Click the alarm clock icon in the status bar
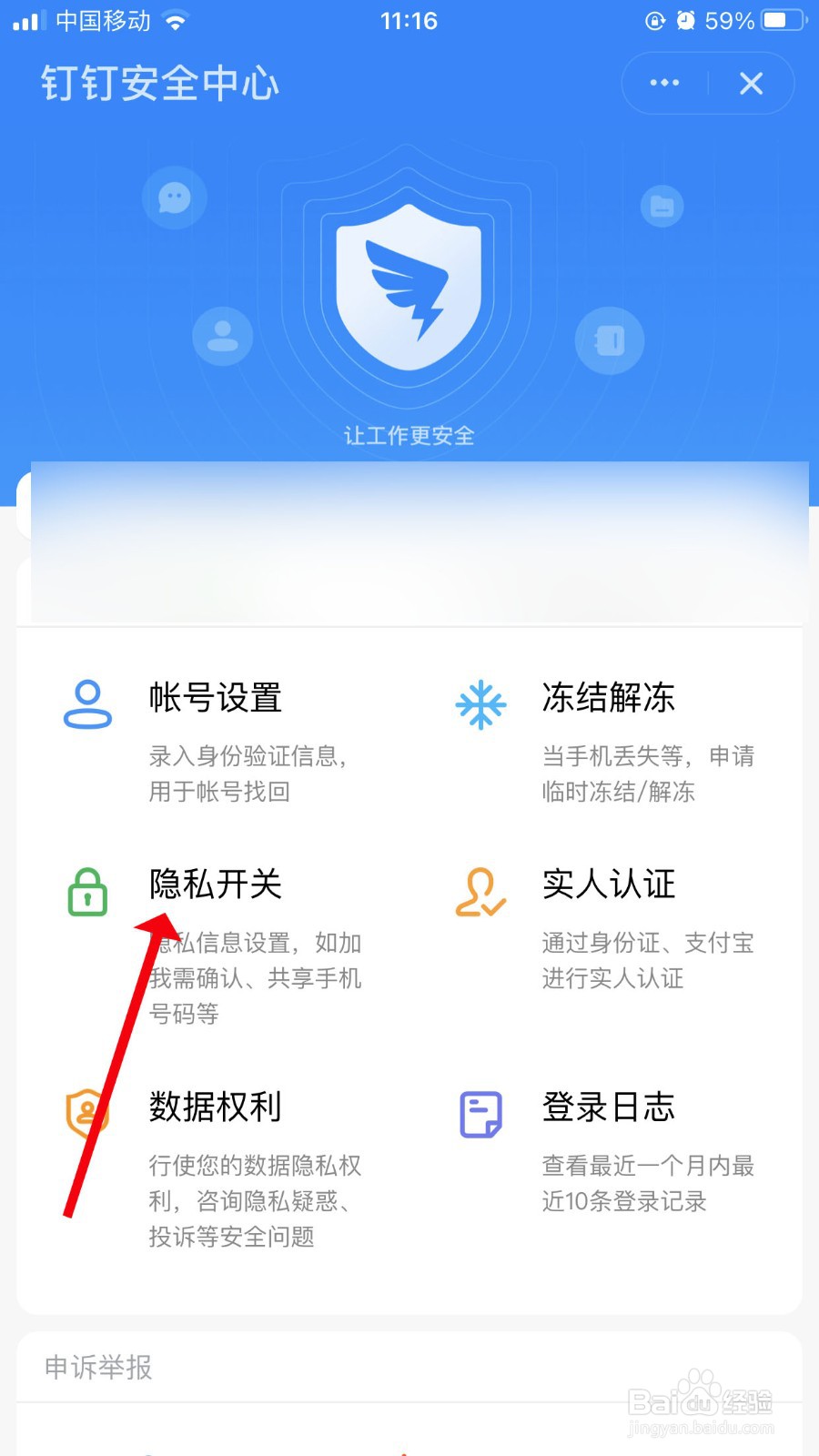 [x=687, y=19]
